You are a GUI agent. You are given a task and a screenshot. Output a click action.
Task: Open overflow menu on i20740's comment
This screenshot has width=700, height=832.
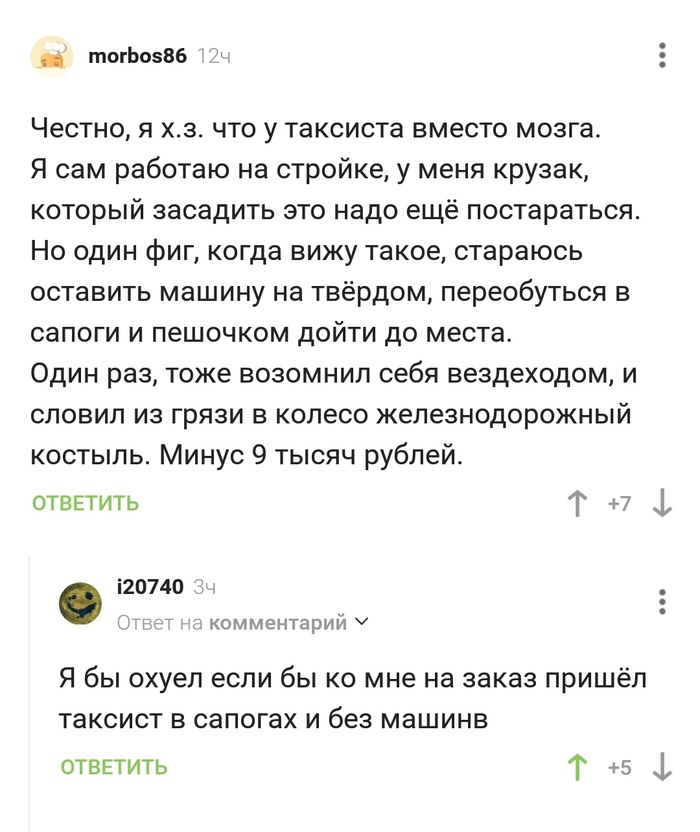(662, 602)
